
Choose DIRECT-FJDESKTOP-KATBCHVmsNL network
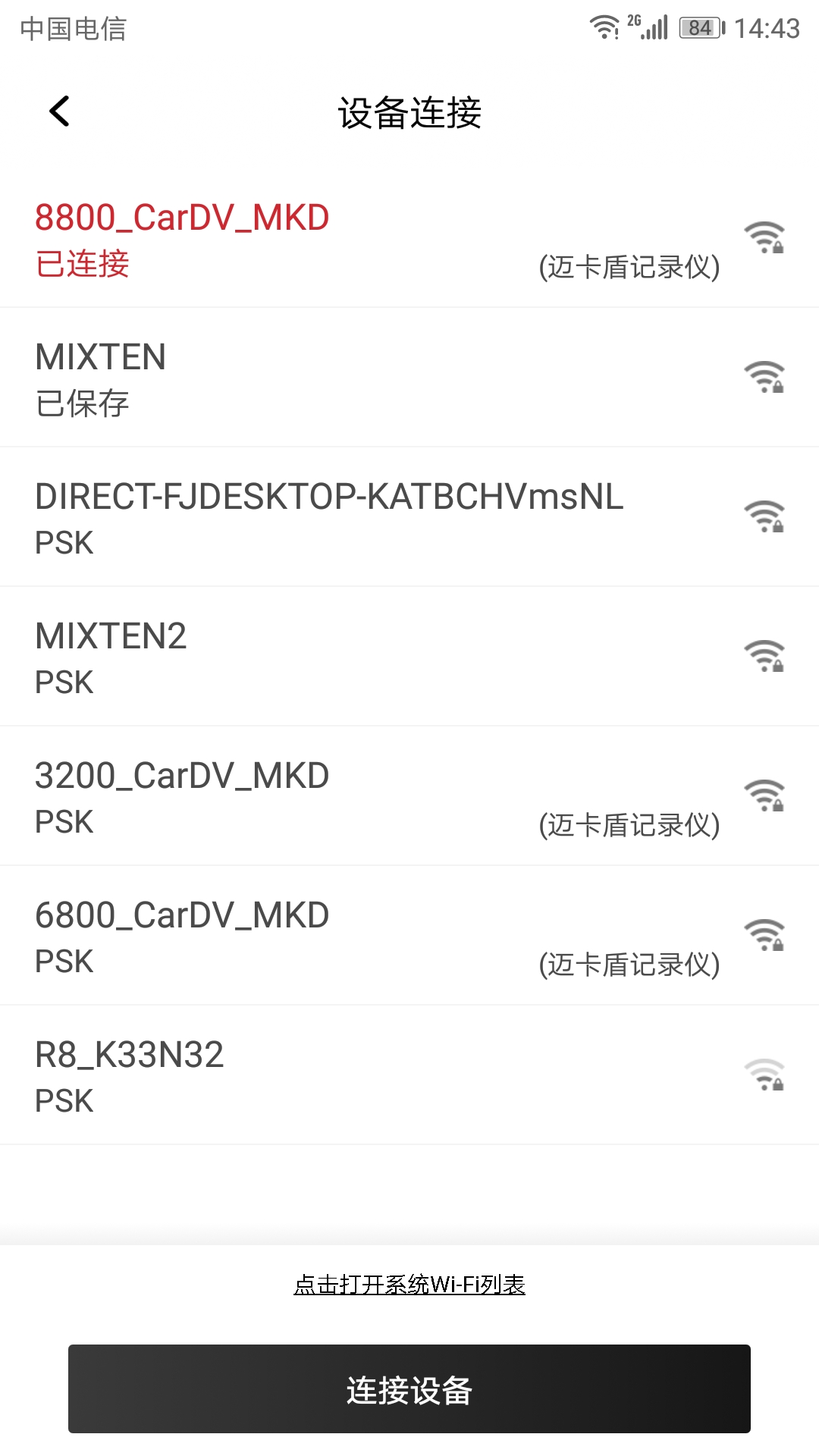click(409, 517)
